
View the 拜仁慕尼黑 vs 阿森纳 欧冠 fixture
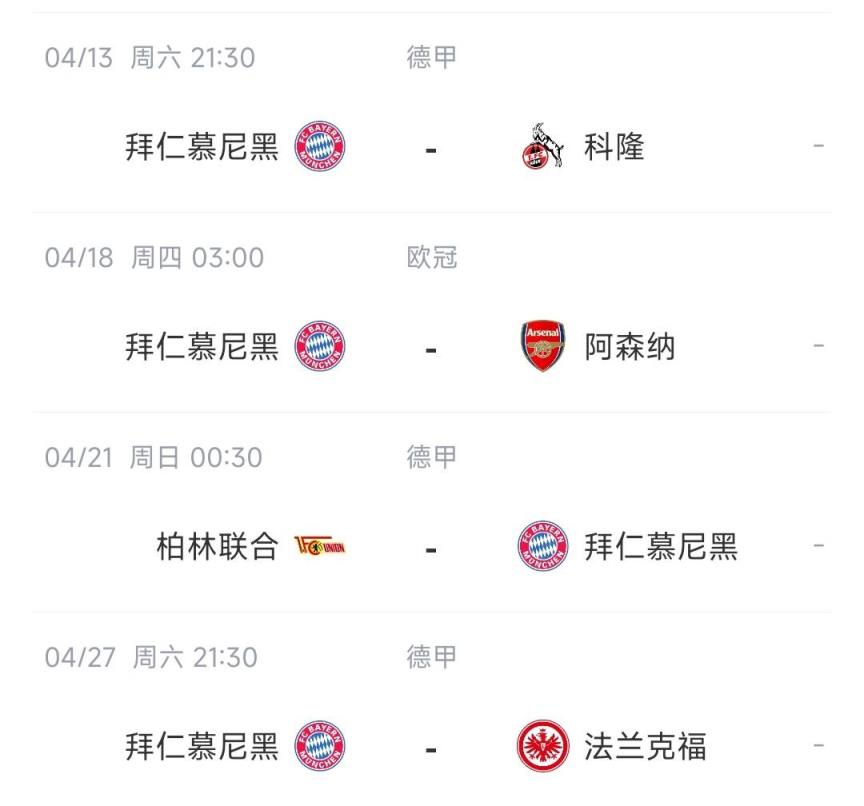click(431, 348)
